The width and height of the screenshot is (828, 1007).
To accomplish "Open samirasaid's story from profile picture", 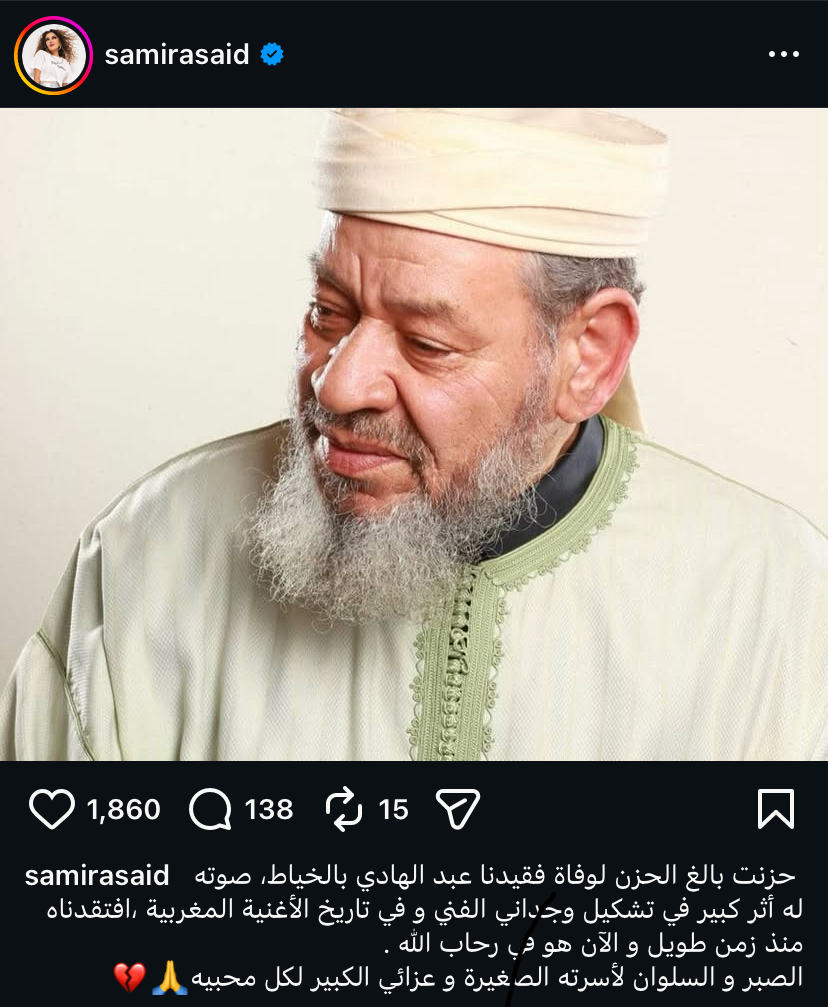I will tap(53, 56).
